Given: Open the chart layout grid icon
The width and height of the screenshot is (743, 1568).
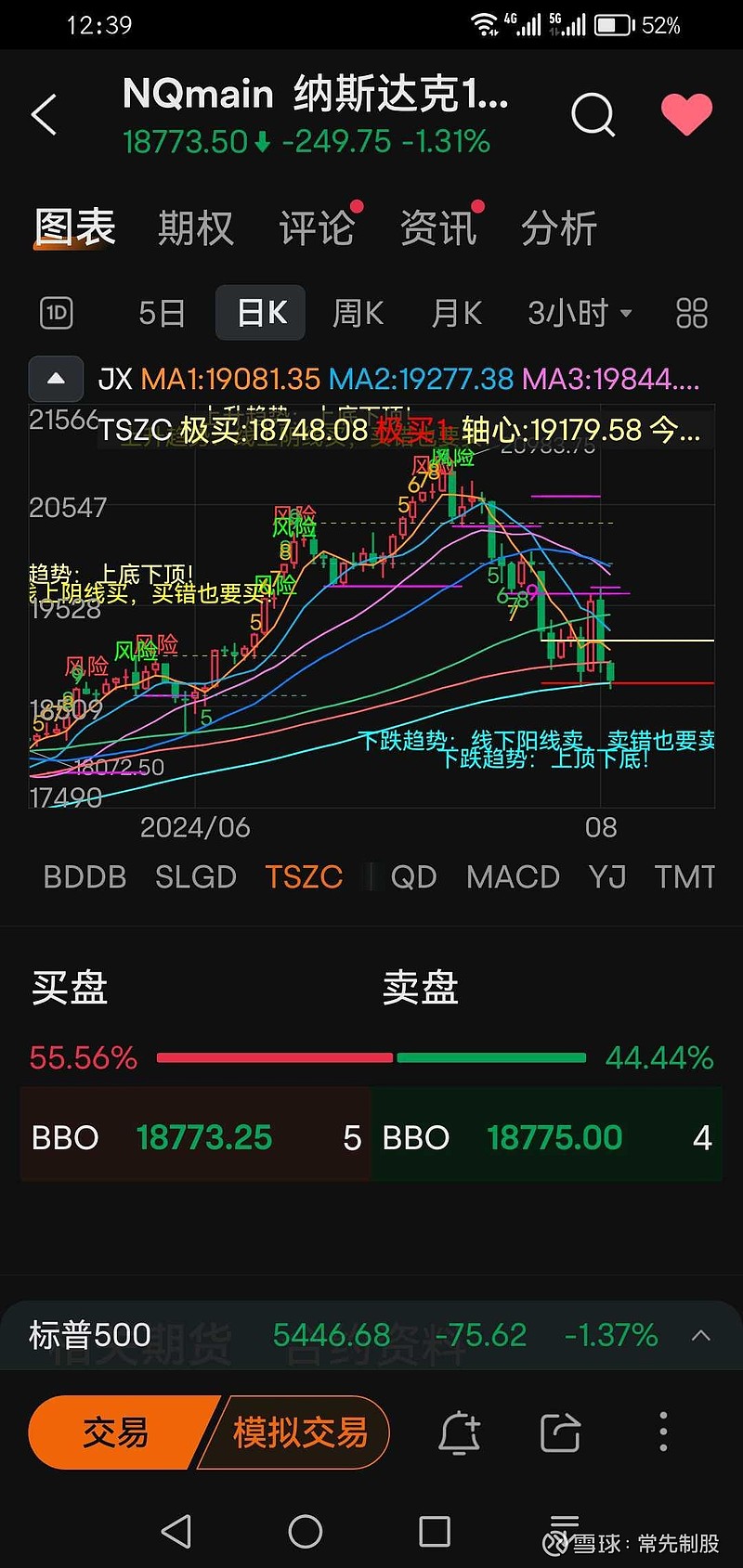Looking at the screenshot, I should [692, 313].
